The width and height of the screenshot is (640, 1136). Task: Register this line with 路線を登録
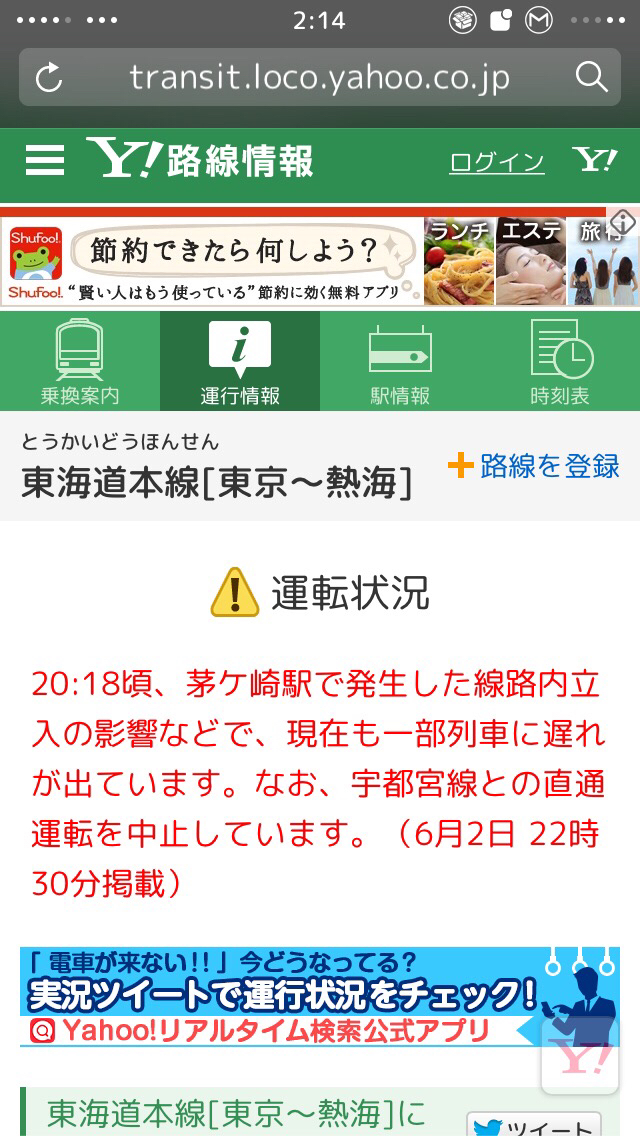[534, 466]
